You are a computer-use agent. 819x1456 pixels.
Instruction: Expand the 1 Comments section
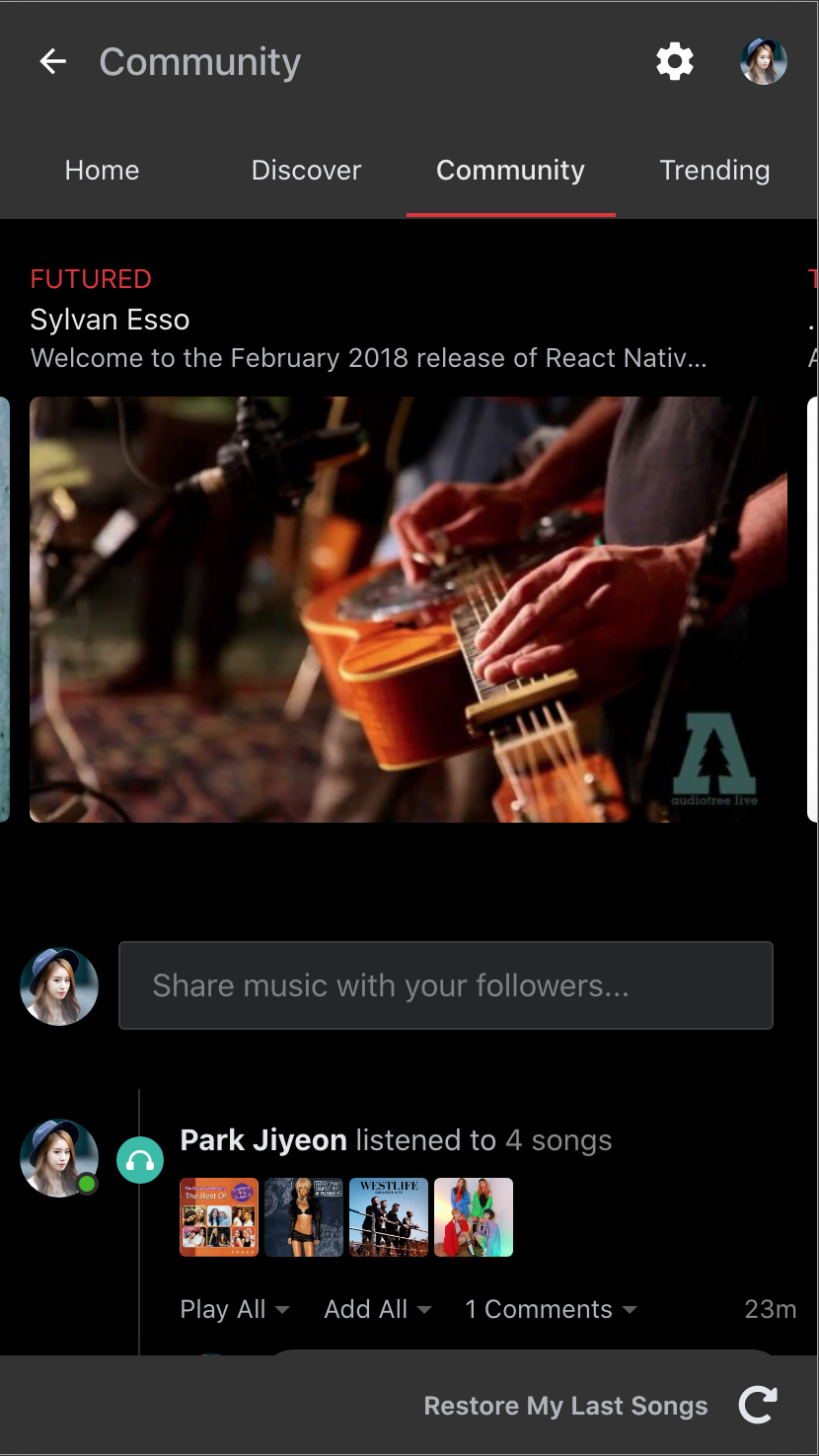(550, 1309)
